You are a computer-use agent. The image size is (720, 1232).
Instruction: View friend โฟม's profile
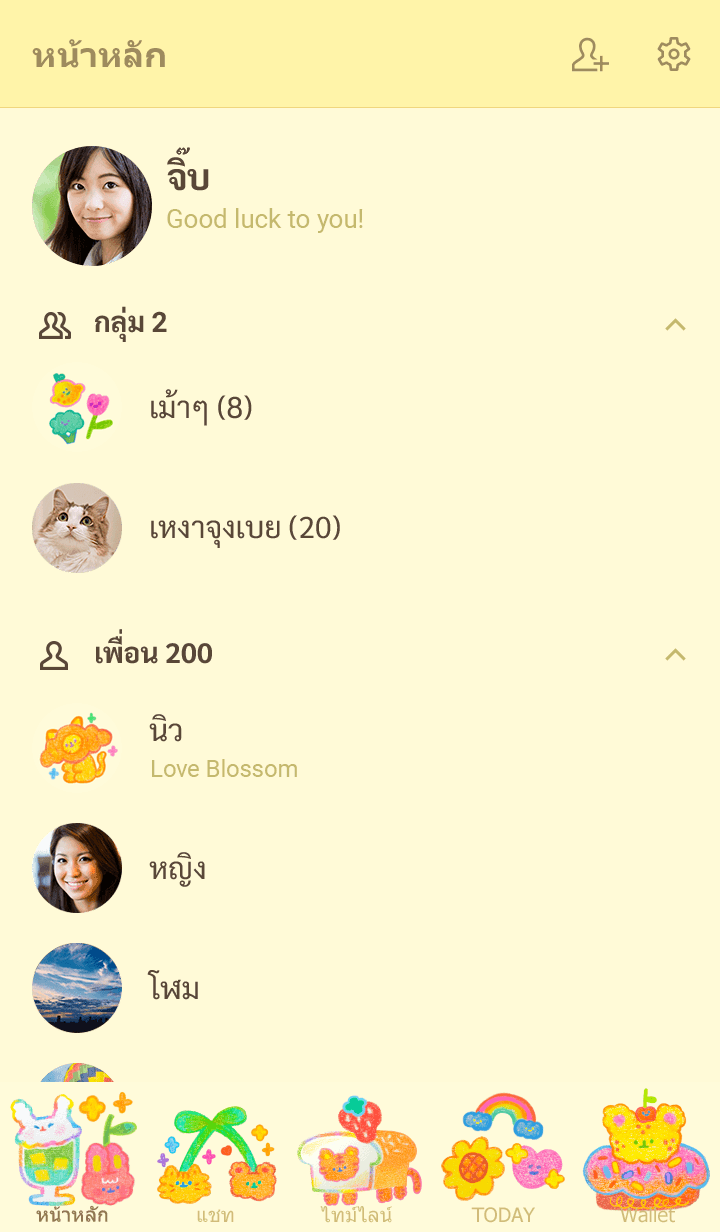[x=174, y=988]
